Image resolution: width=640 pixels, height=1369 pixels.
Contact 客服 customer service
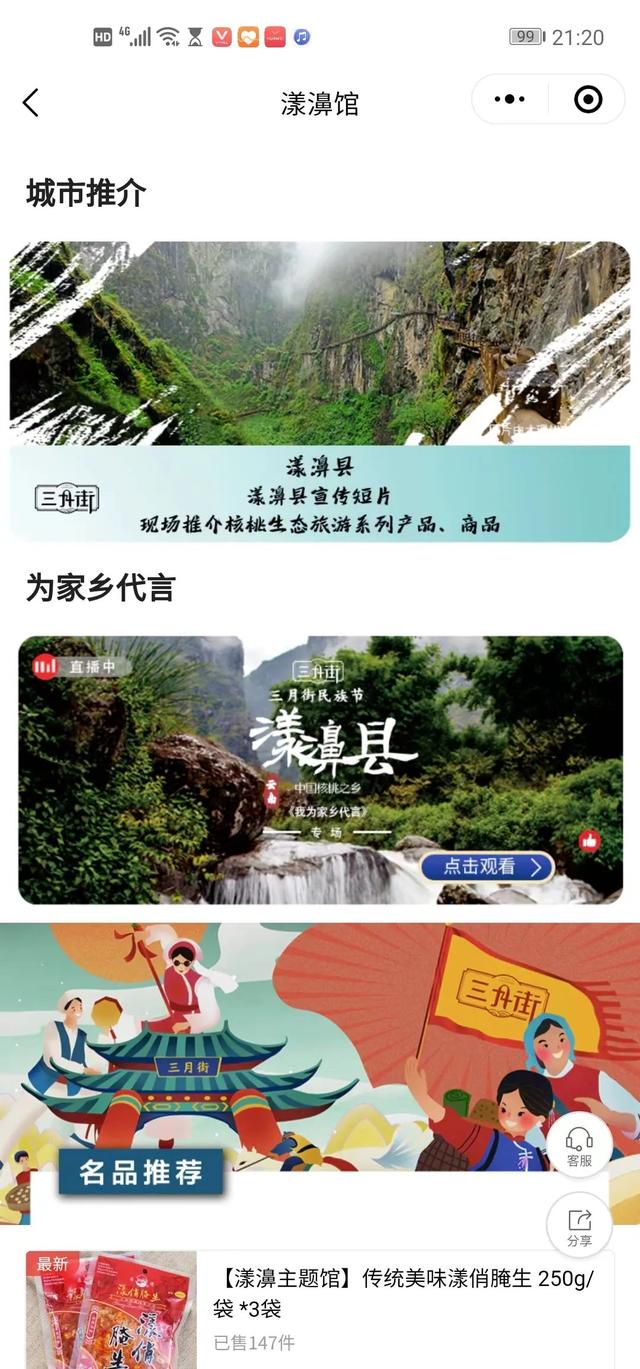tap(579, 1145)
